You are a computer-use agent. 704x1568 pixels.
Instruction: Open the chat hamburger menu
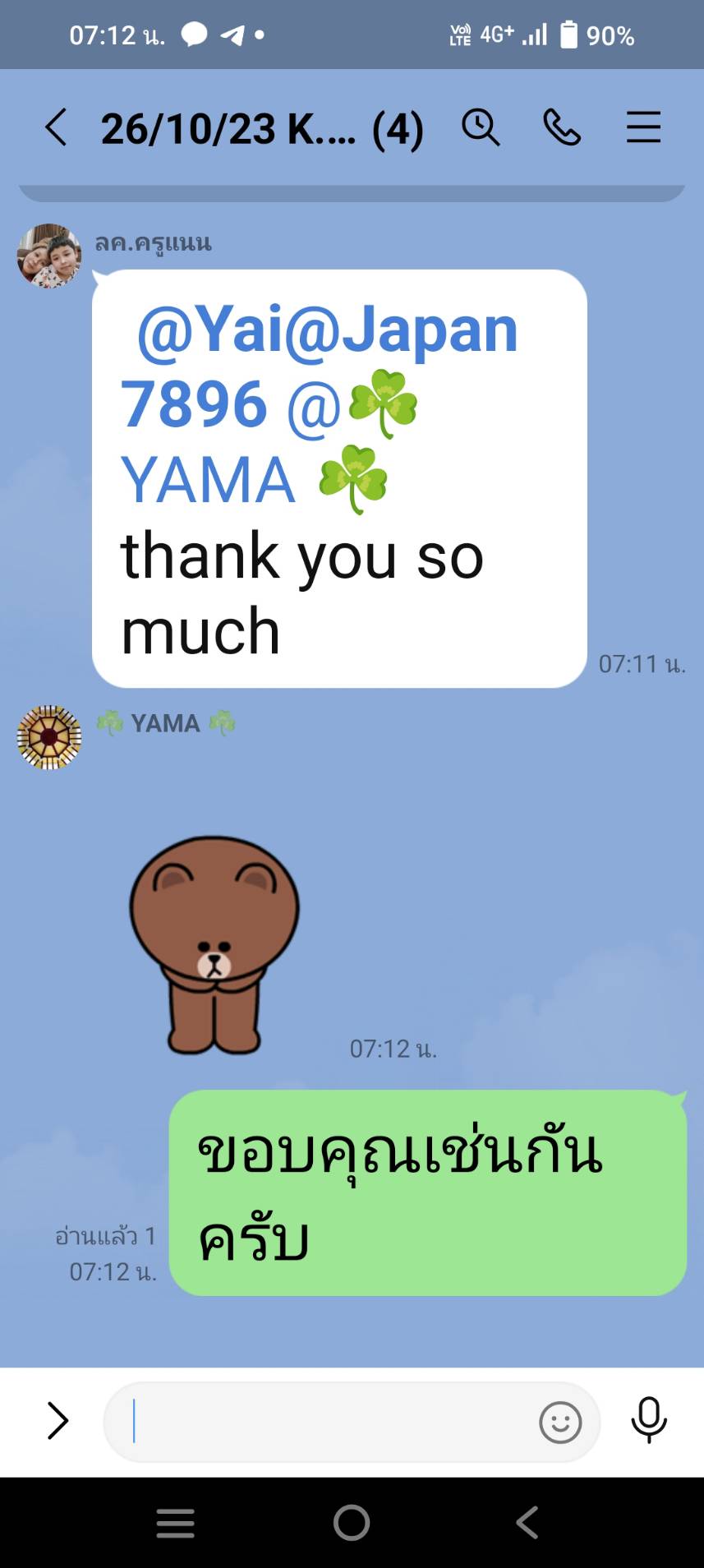[x=643, y=128]
